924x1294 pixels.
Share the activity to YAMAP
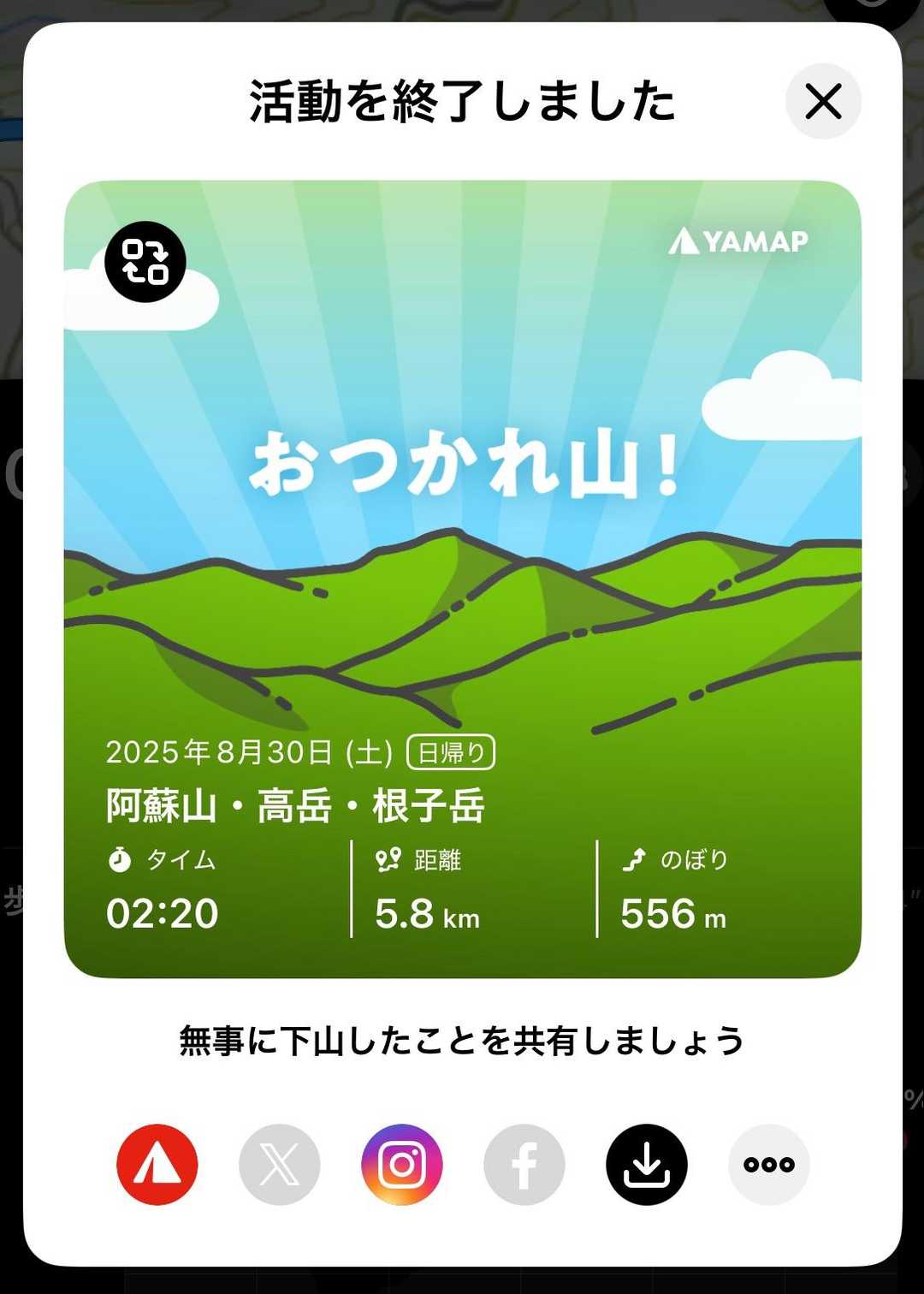tap(157, 1164)
